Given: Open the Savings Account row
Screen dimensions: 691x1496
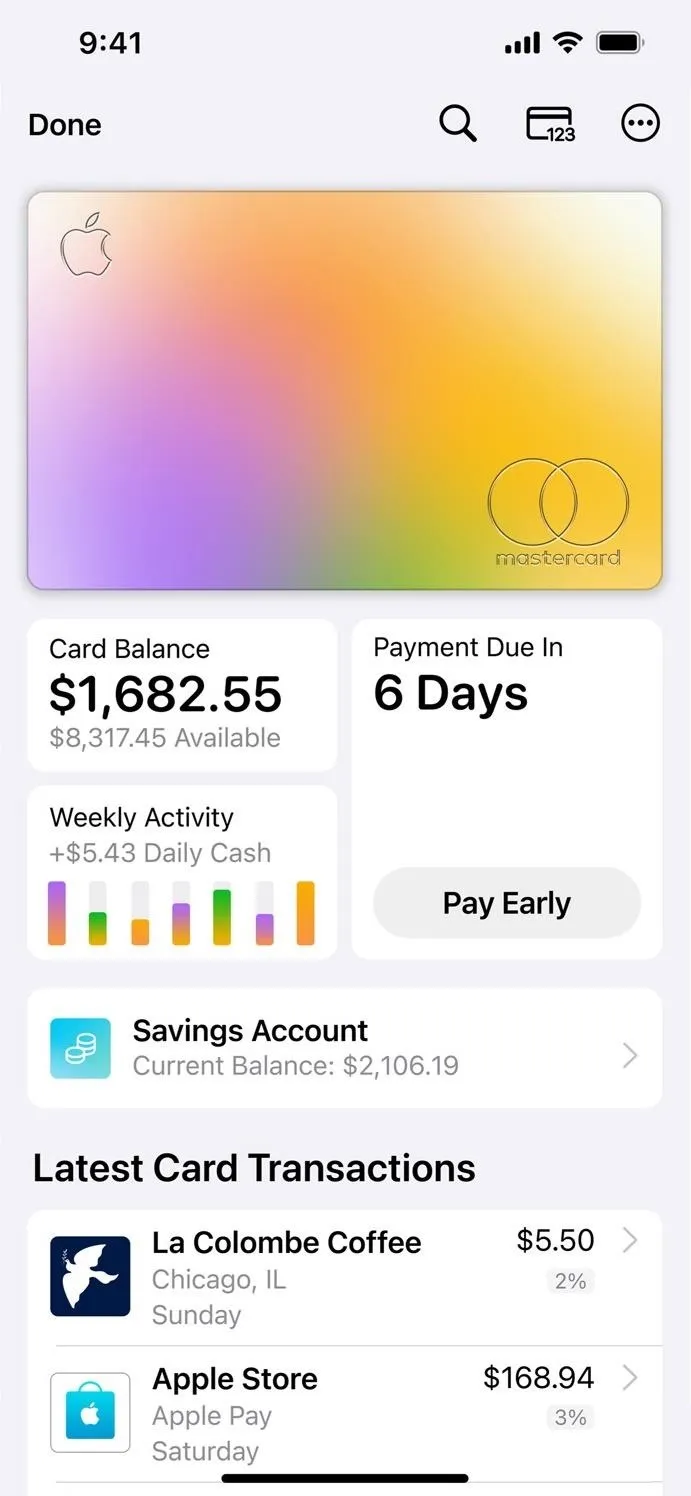Looking at the screenshot, I should pos(345,1048).
